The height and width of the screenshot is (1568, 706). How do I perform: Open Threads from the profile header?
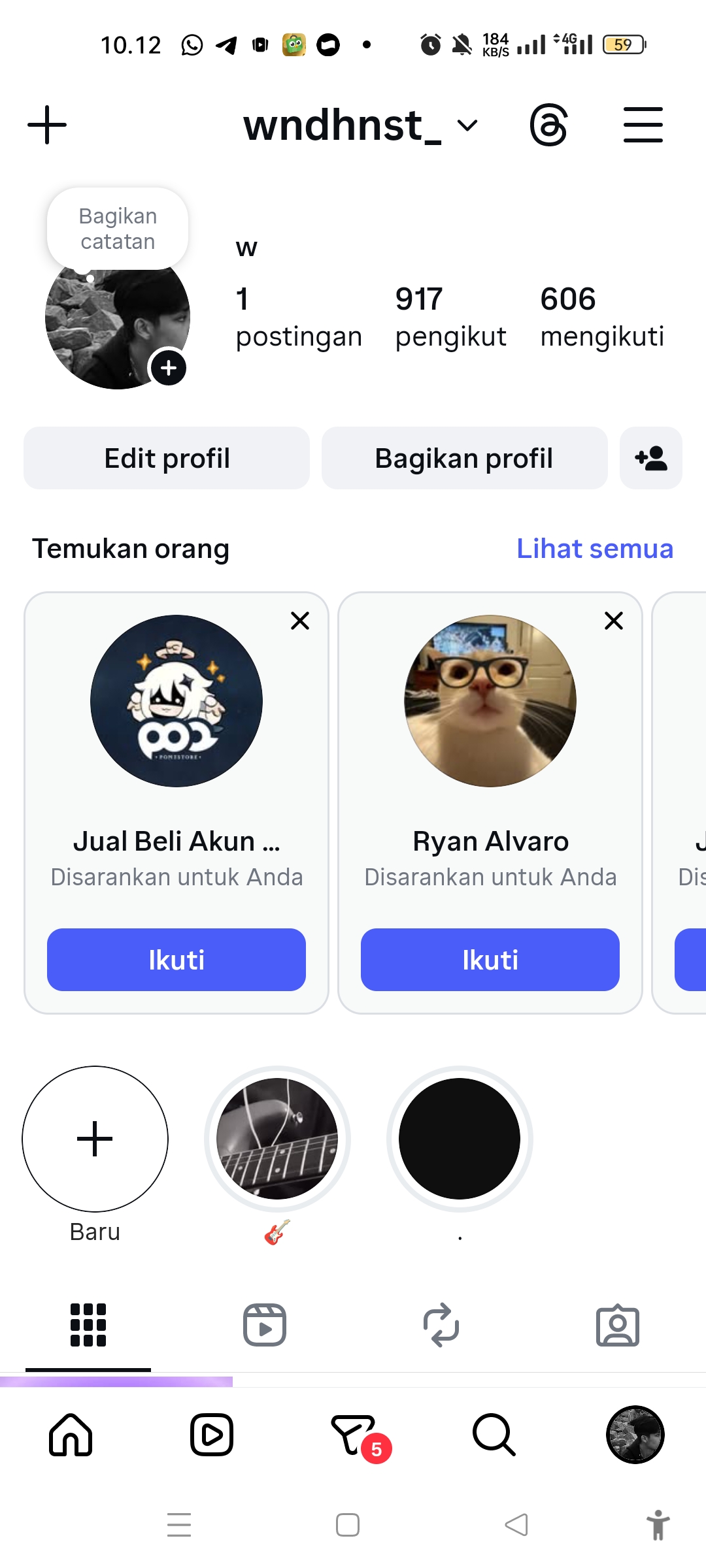(548, 125)
